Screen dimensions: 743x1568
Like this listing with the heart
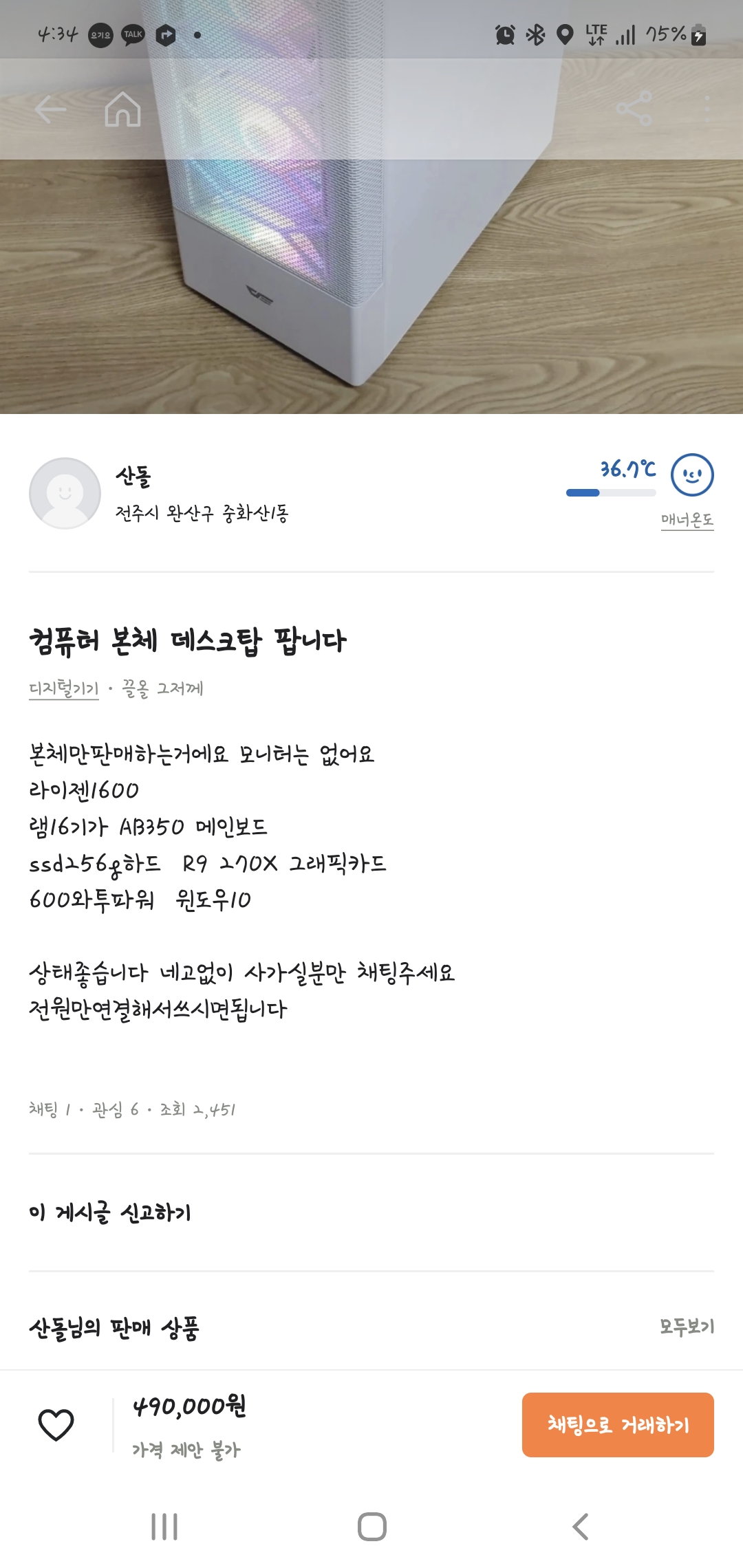click(56, 1424)
